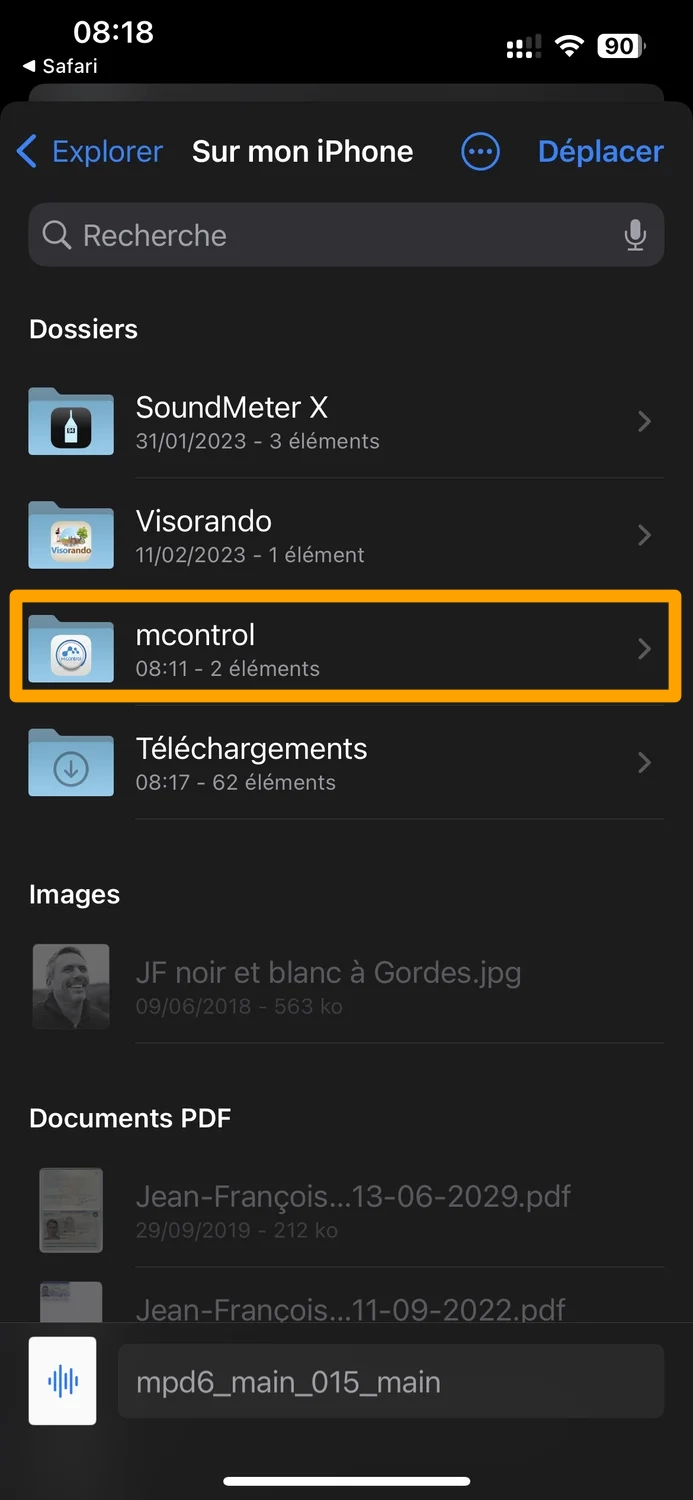
Task: Open the more options ellipsis menu
Action: [x=480, y=152]
